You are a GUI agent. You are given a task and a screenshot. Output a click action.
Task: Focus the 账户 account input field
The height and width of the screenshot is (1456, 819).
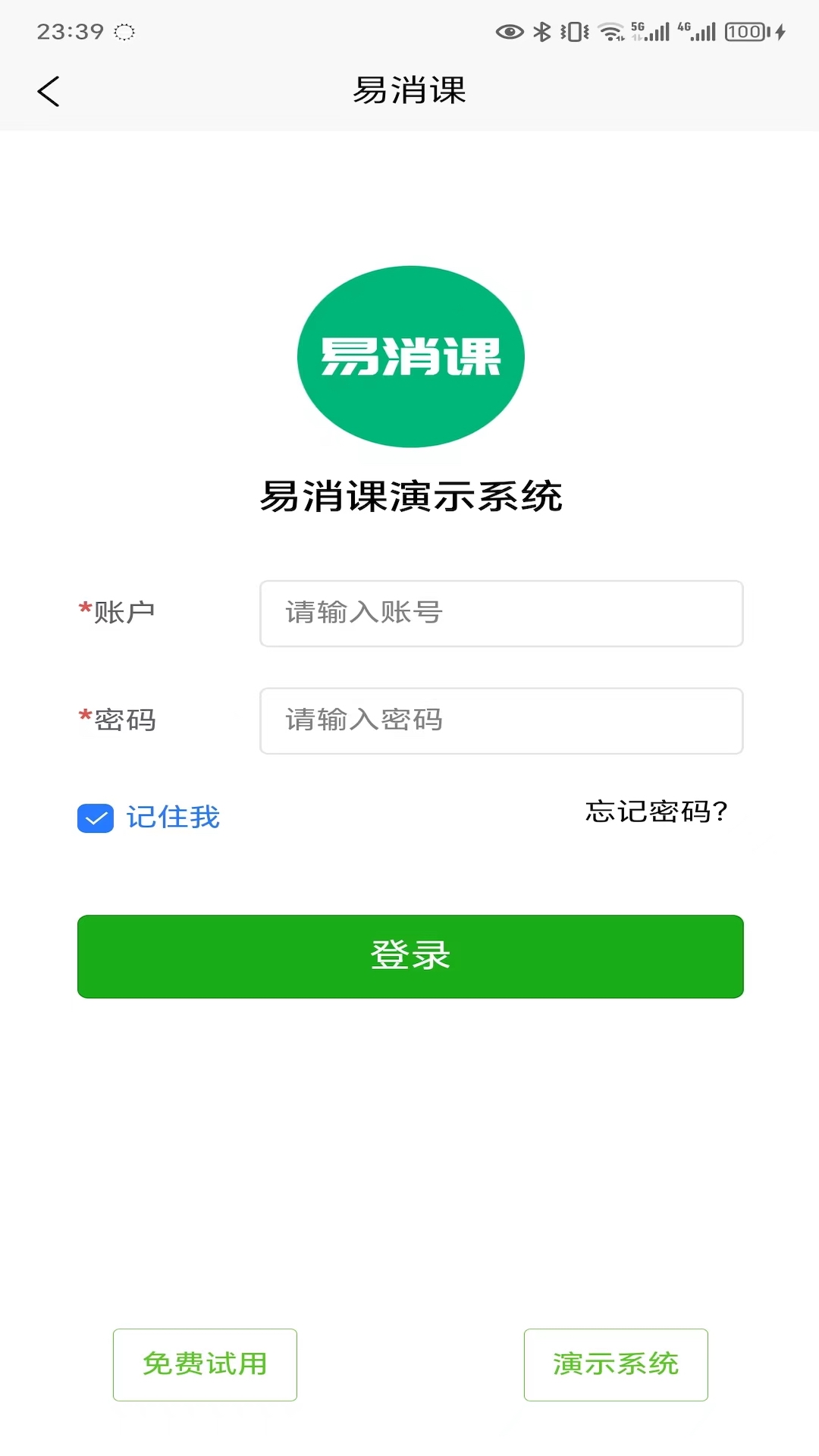[500, 613]
